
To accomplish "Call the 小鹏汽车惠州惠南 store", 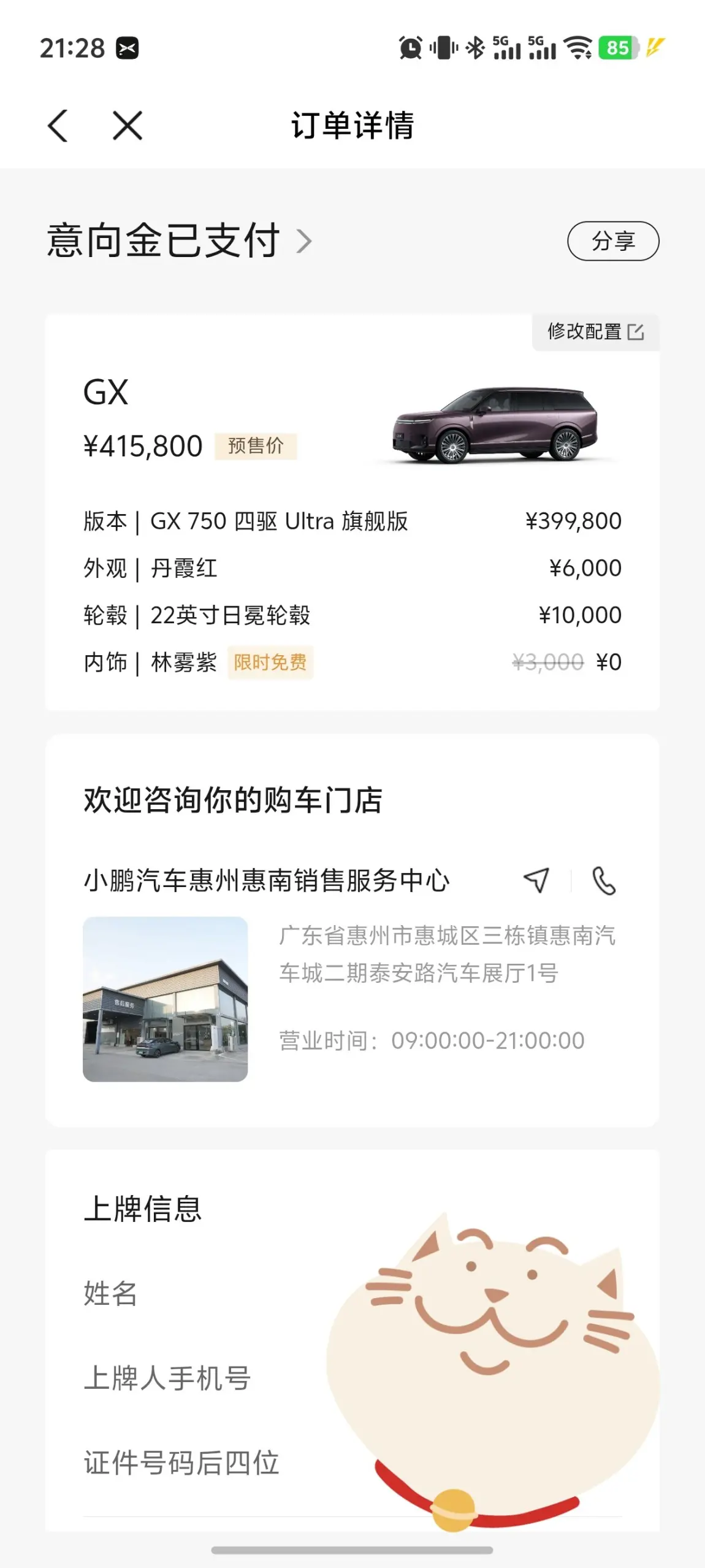I will pyautogui.click(x=603, y=880).
